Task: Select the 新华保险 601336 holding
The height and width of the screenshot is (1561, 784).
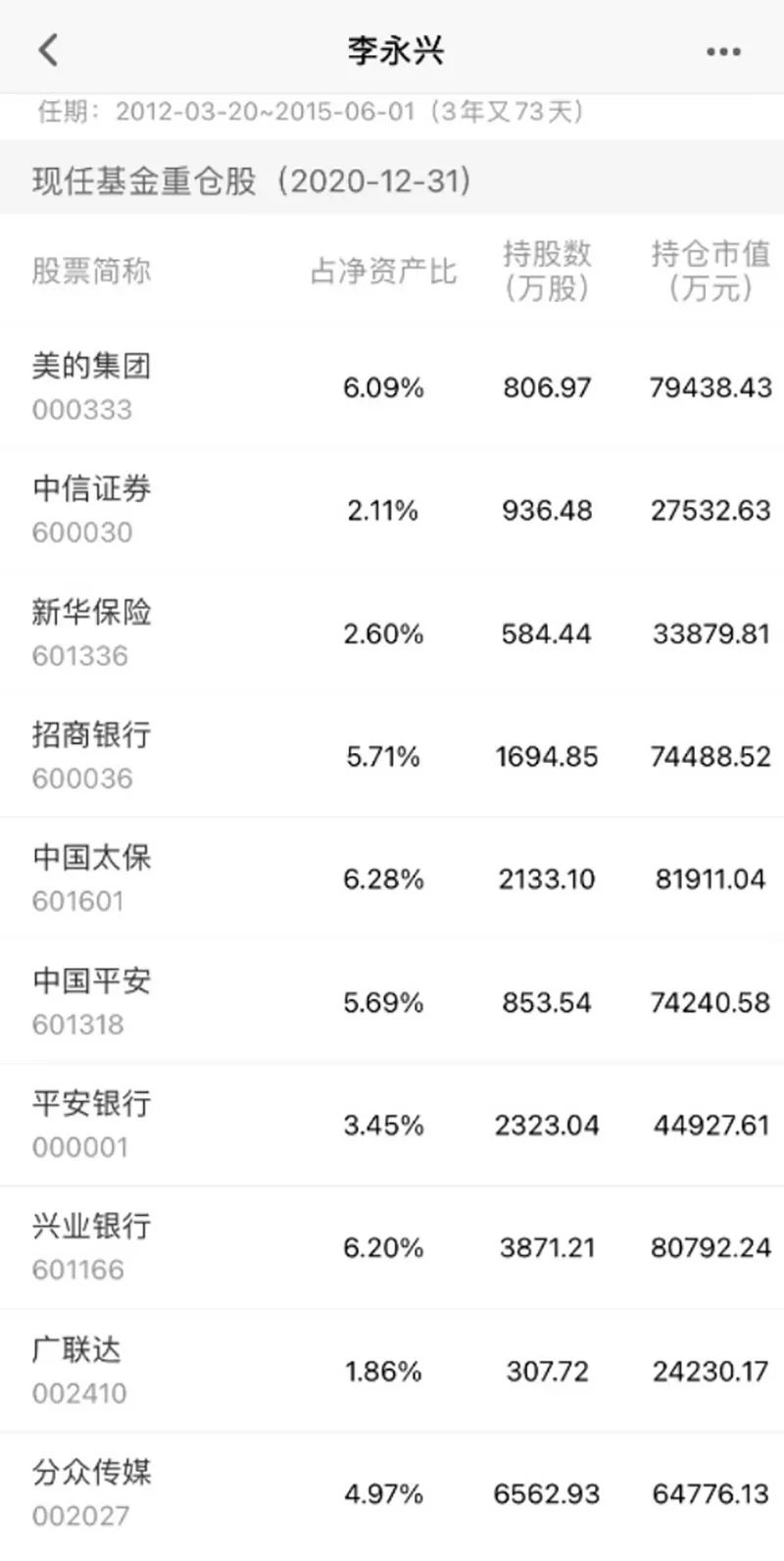Action: pyautogui.click(x=392, y=632)
